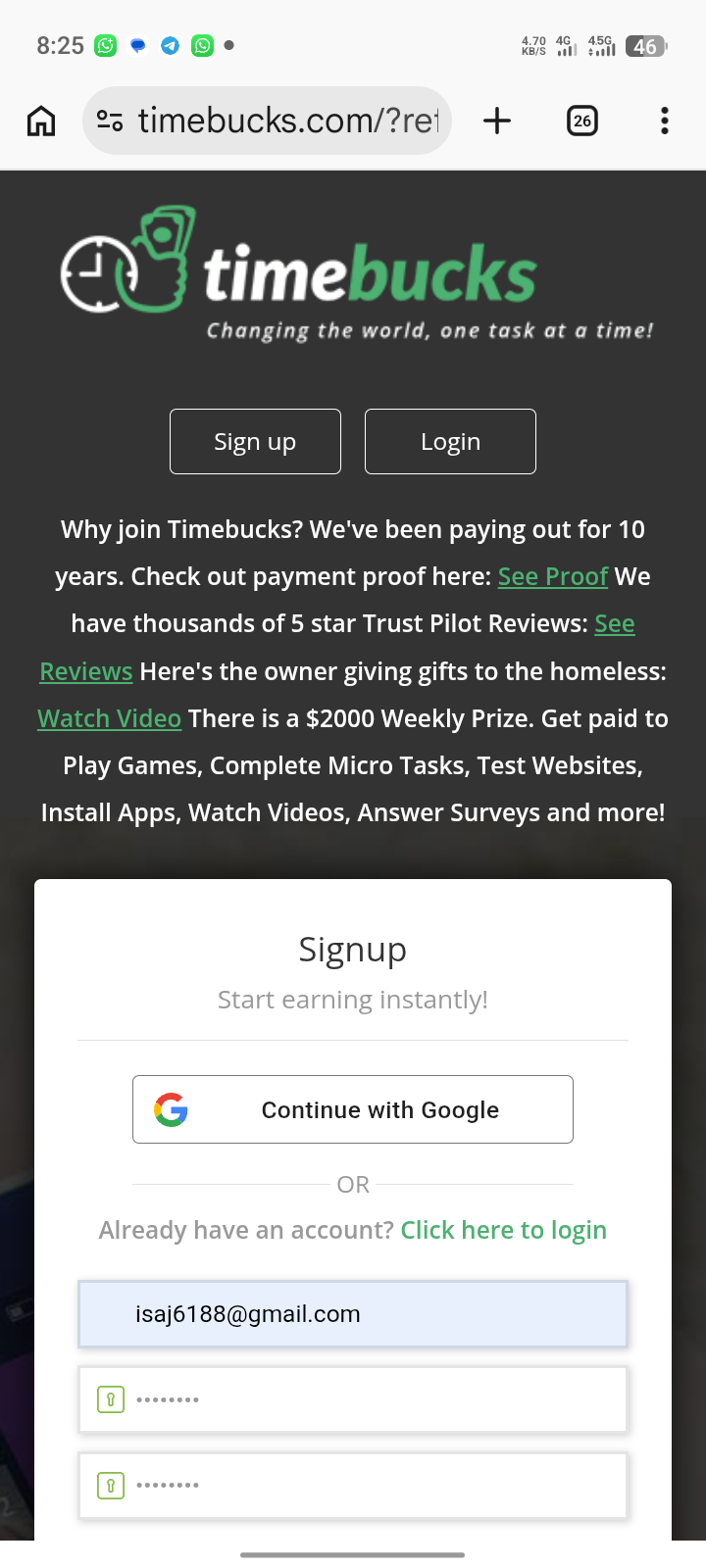The image size is (706, 1568).
Task: Open the browser overflow menu
Action: point(665,121)
